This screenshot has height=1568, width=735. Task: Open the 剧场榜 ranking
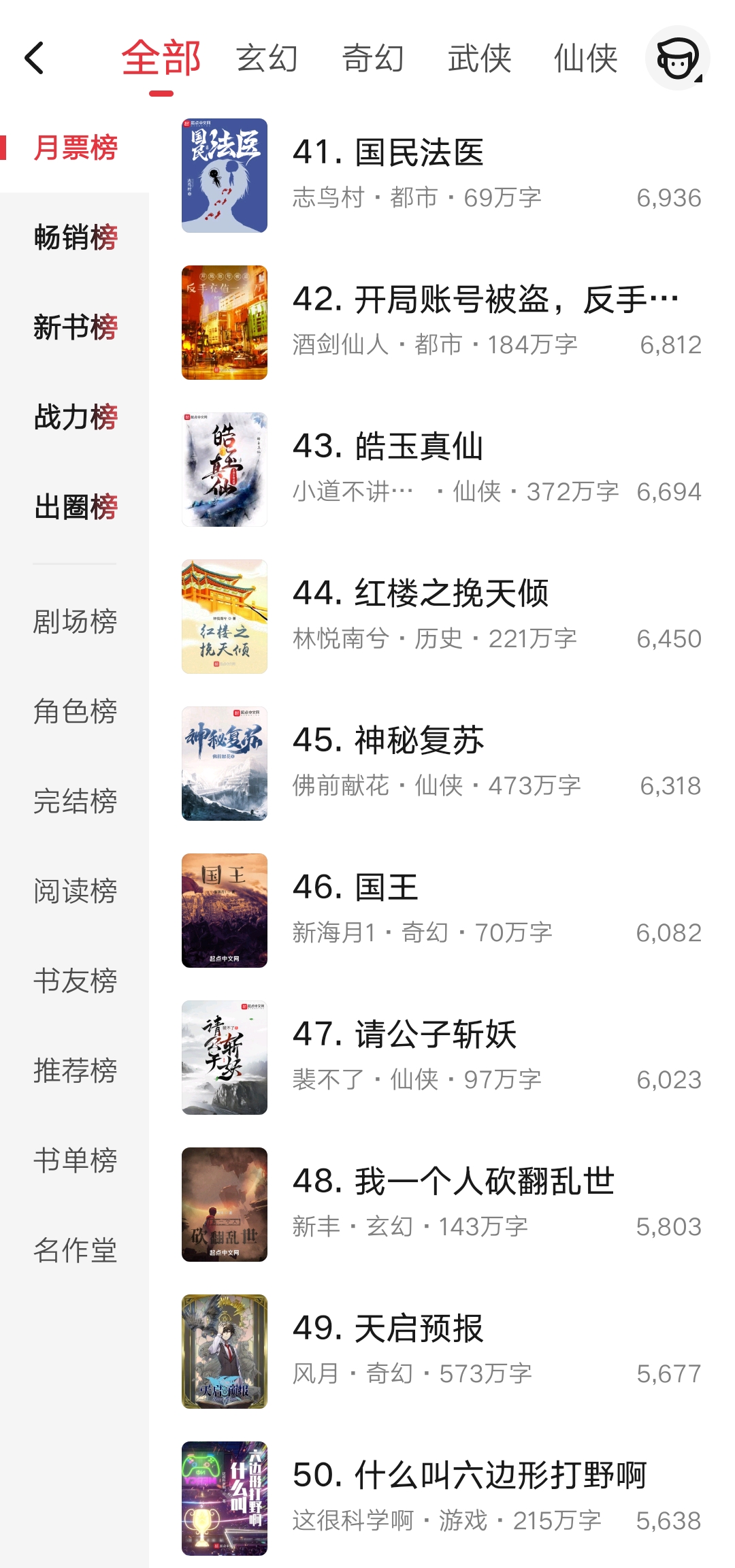click(76, 623)
